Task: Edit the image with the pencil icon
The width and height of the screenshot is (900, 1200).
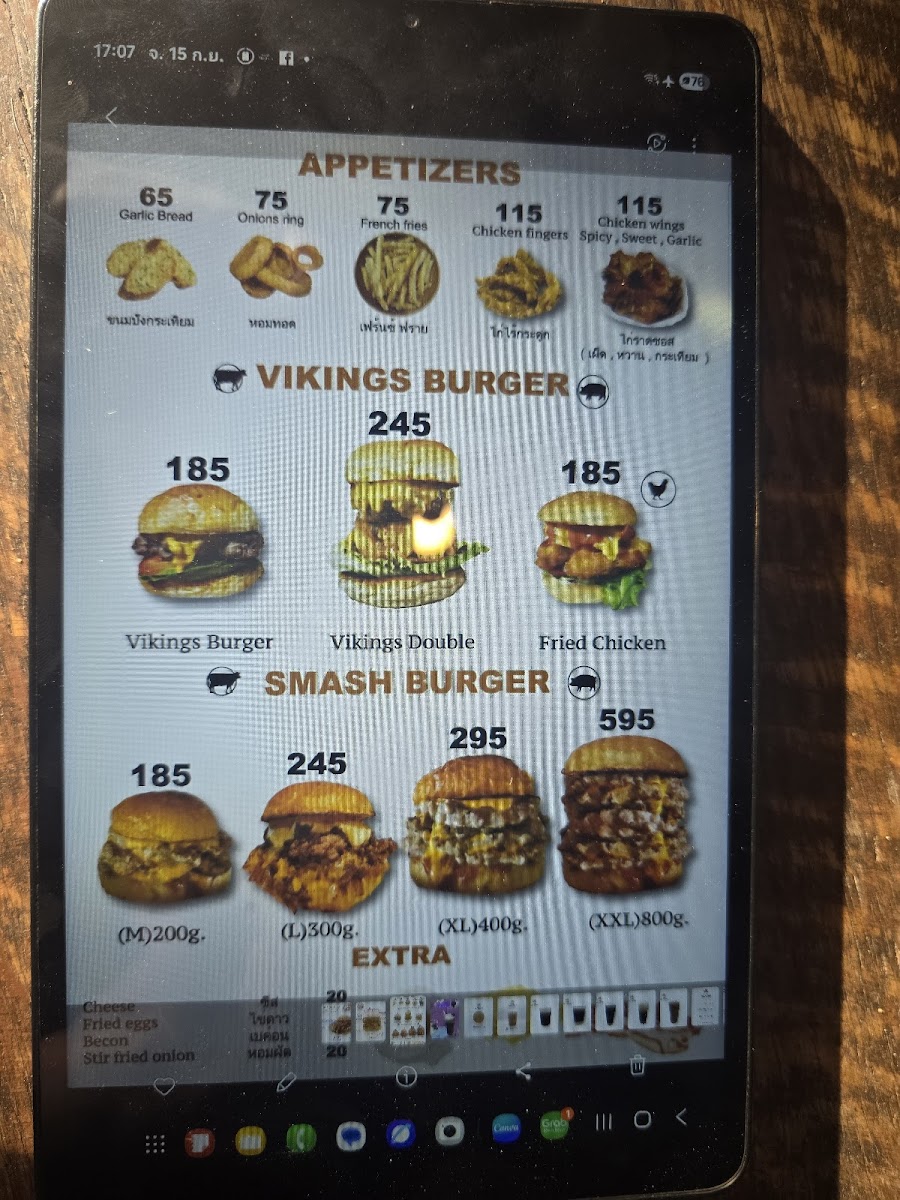Action: tap(286, 1081)
